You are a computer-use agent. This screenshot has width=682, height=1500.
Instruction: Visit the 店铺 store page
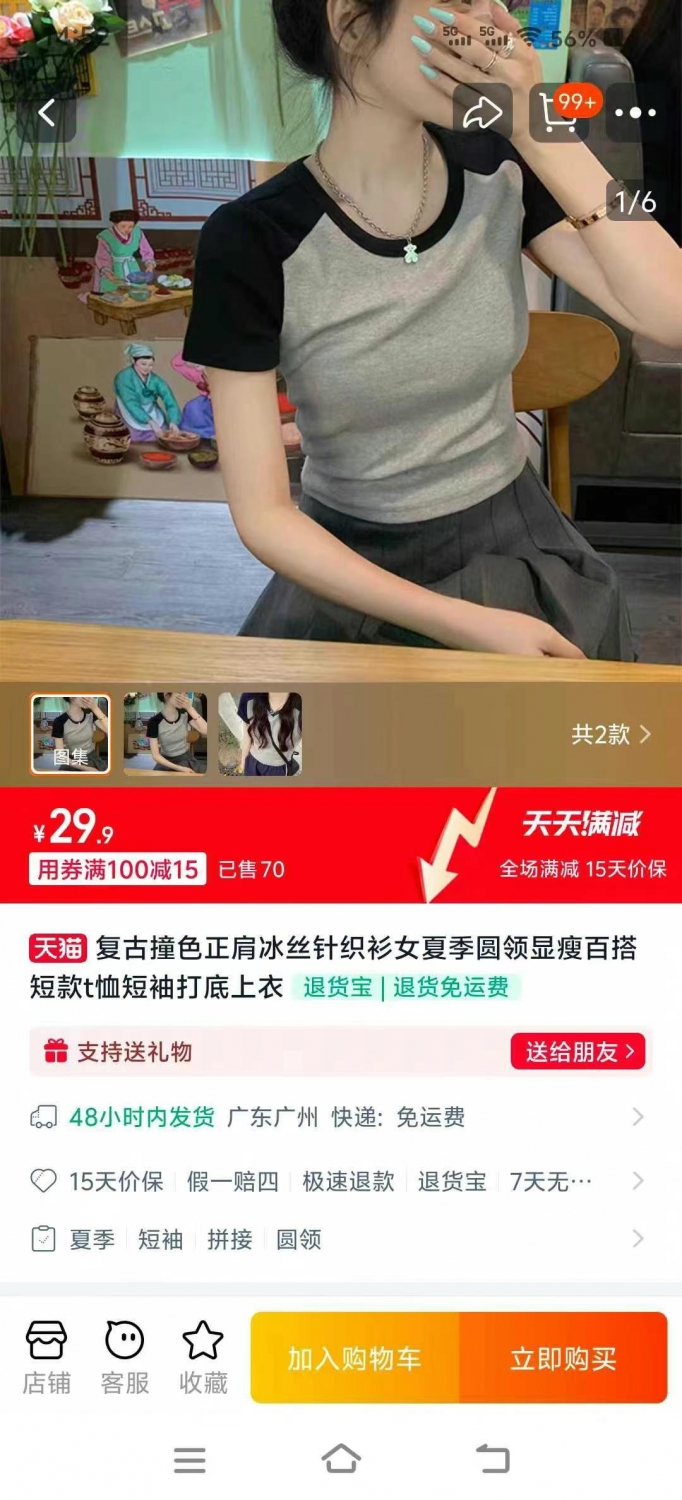click(x=47, y=1357)
